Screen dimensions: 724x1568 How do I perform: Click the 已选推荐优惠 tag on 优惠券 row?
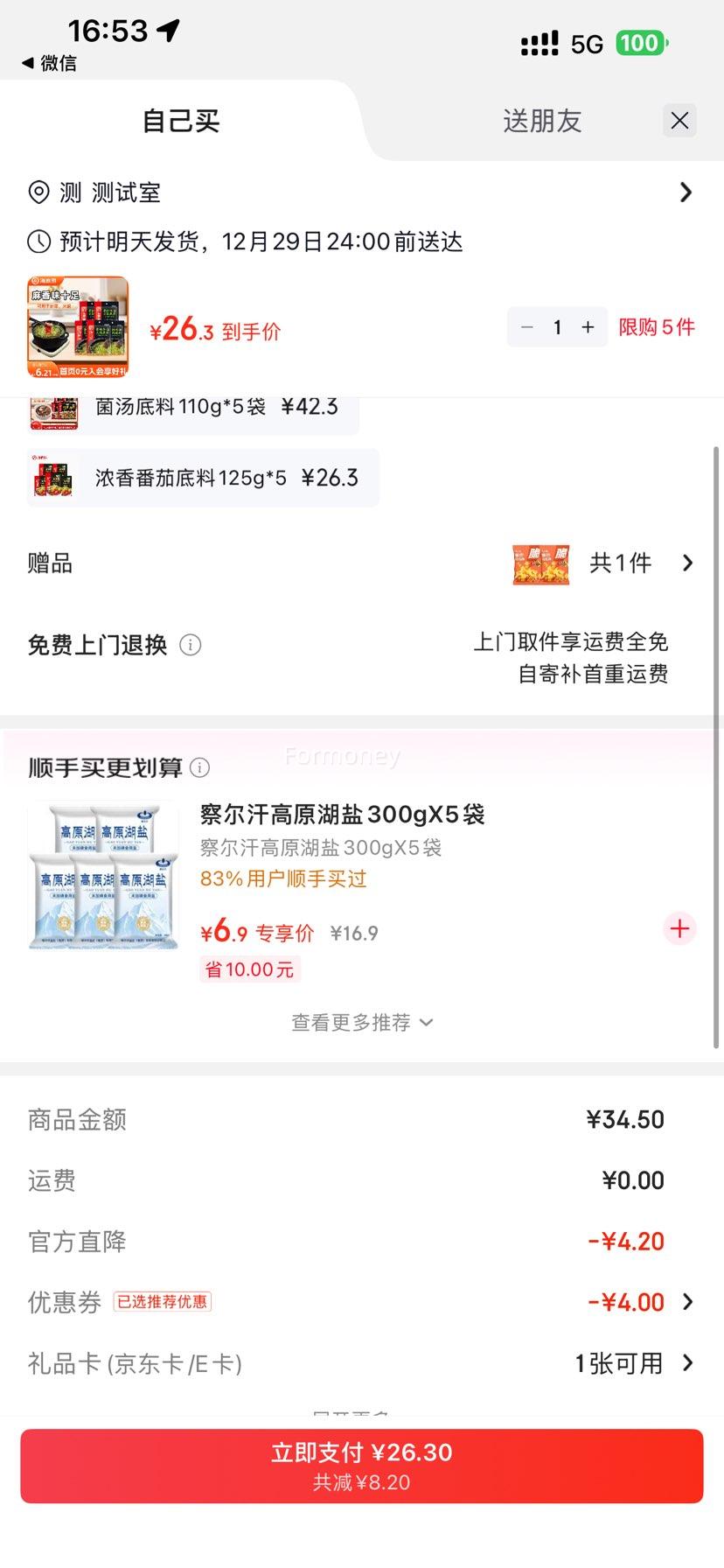[x=163, y=1302]
